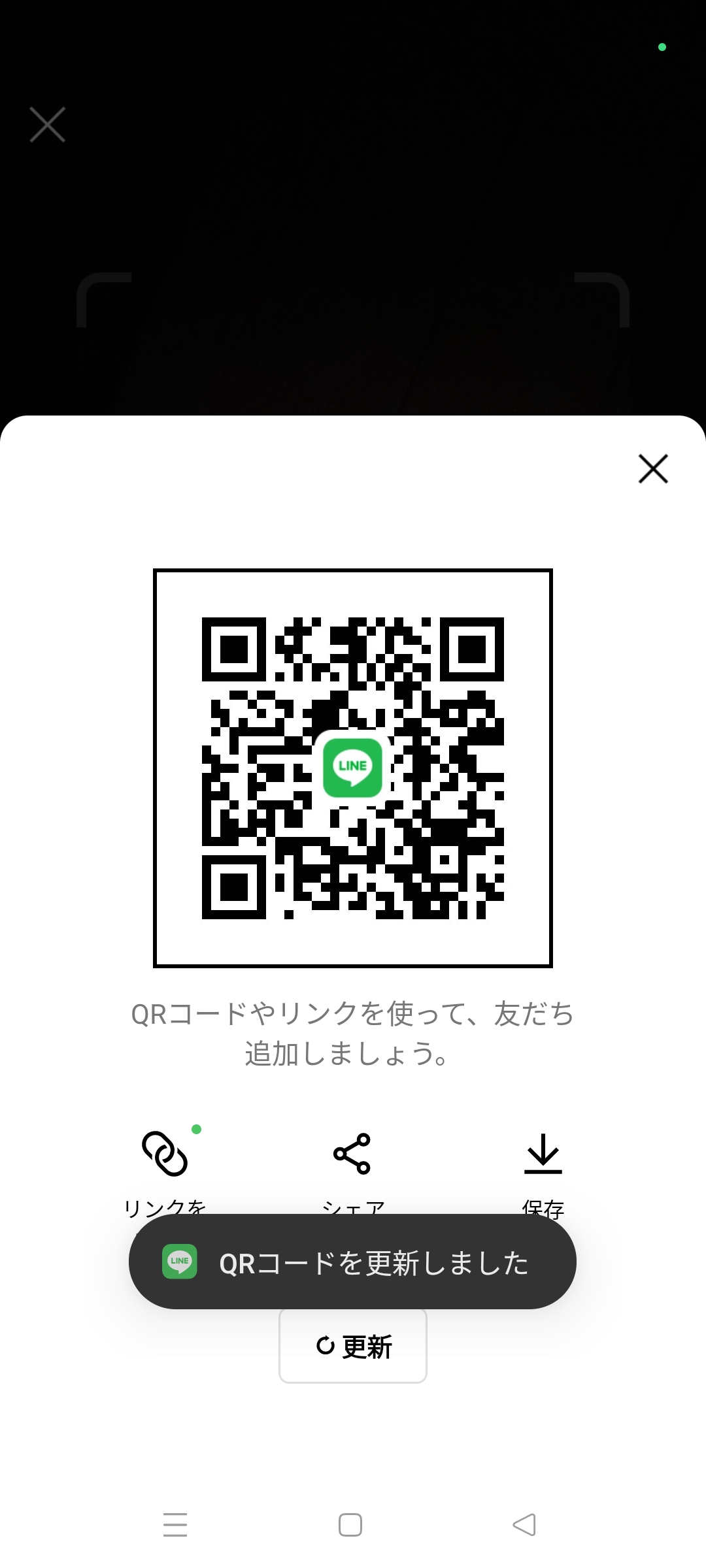The height and width of the screenshot is (1568, 706).
Task: Go to the home screen
Action: (x=350, y=1525)
